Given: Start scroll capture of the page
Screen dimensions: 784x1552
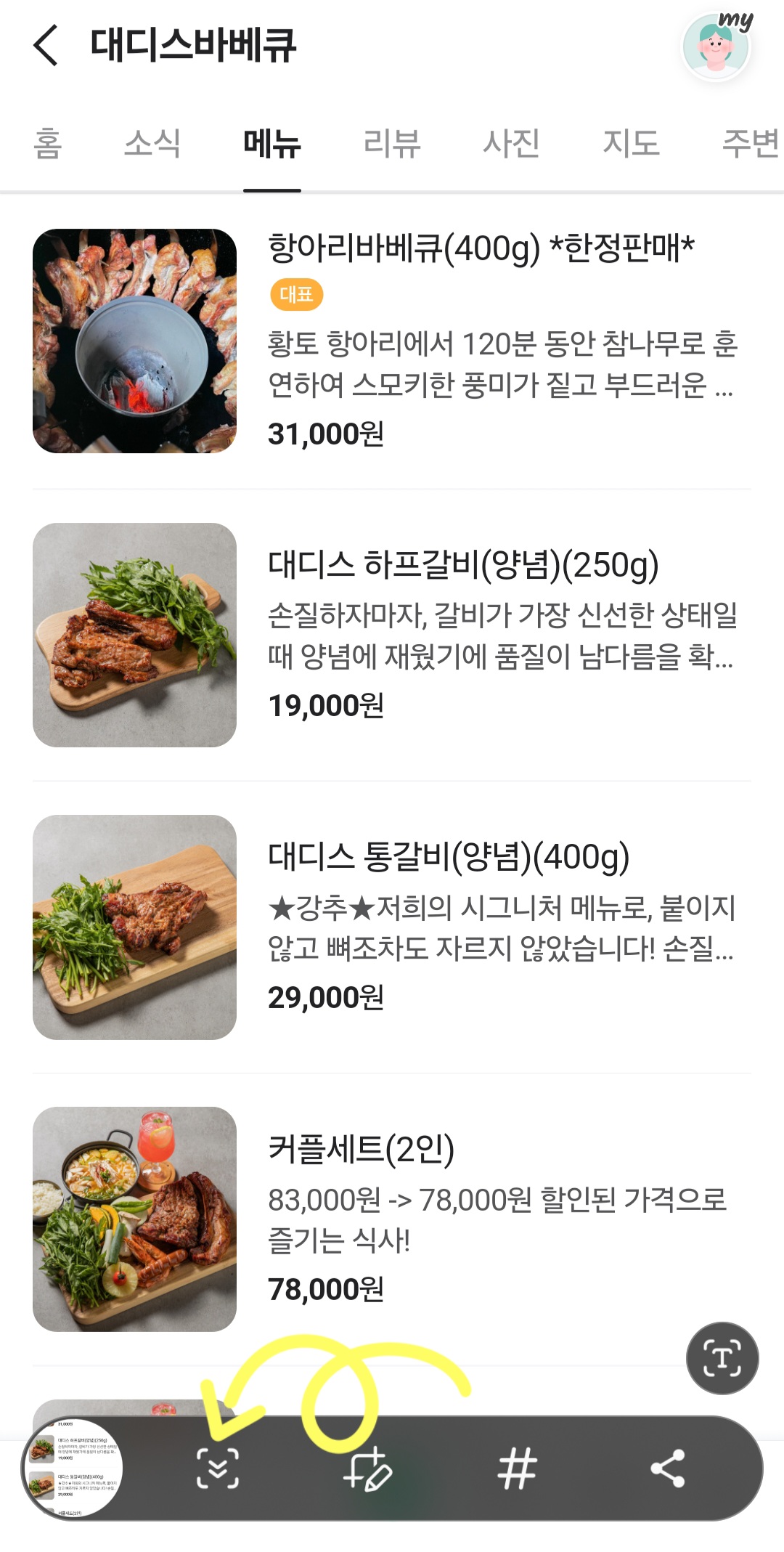Looking at the screenshot, I should [218, 1468].
